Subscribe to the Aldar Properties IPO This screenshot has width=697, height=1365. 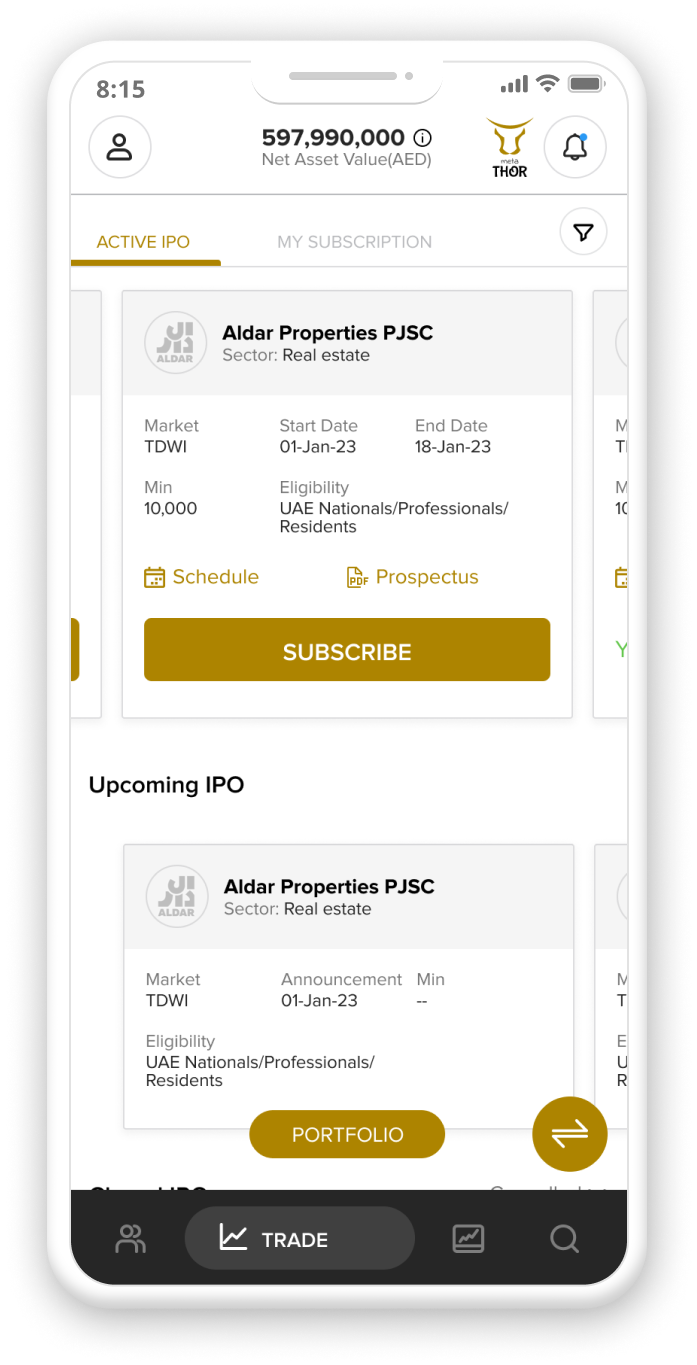(347, 650)
